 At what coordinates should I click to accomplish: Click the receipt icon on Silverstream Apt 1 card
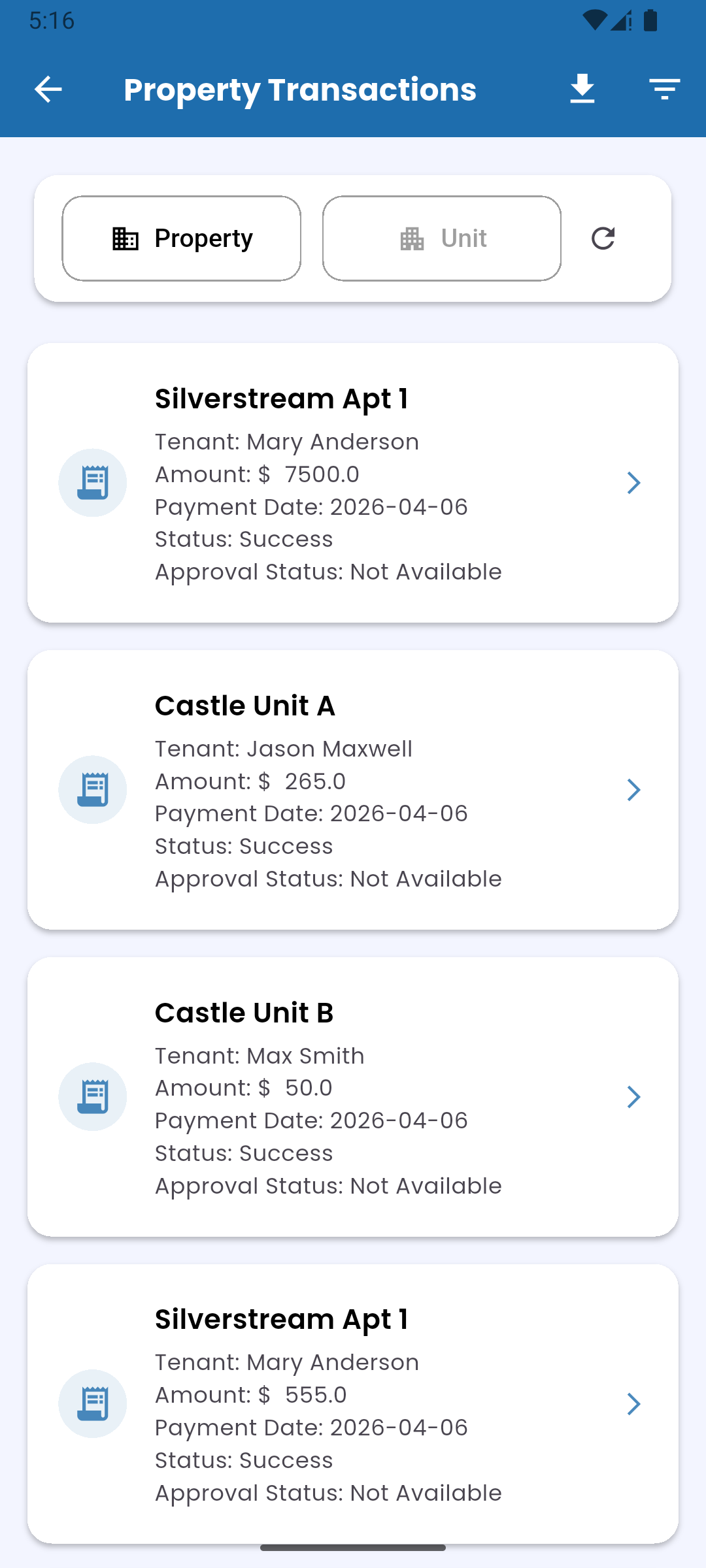tap(93, 483)
